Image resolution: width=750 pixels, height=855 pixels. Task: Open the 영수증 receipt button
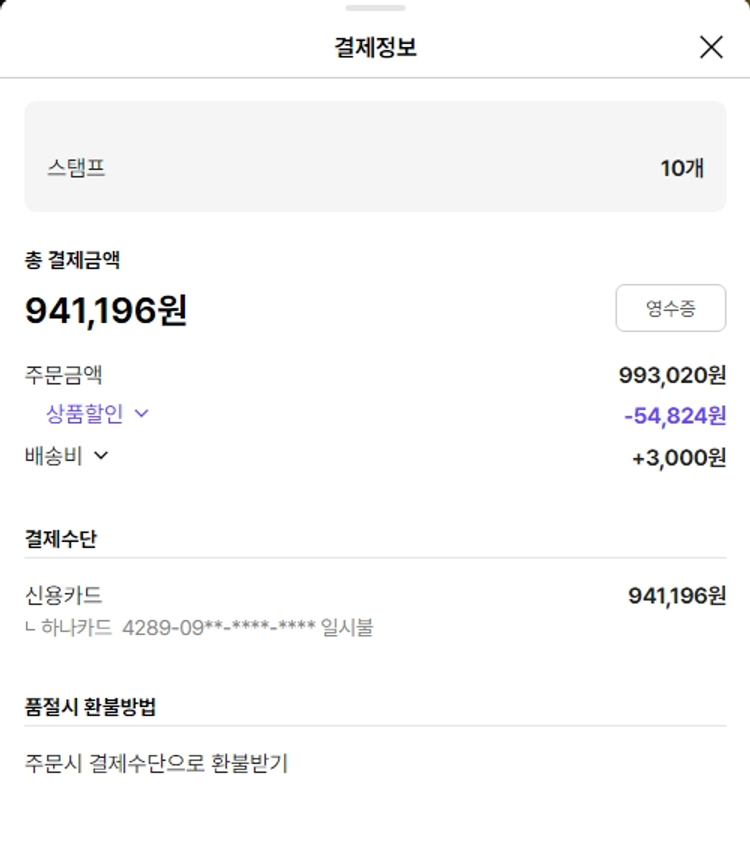point(670,308)
